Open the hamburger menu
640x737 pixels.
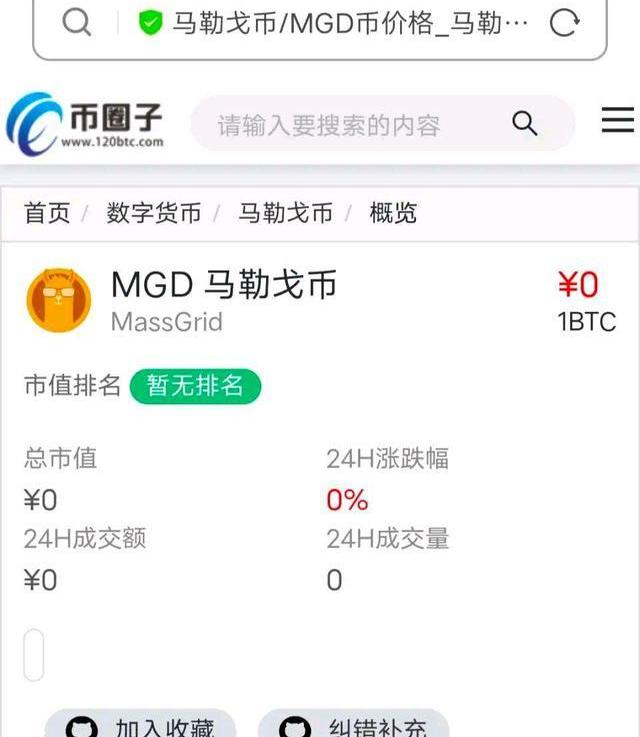click(617, 120)
